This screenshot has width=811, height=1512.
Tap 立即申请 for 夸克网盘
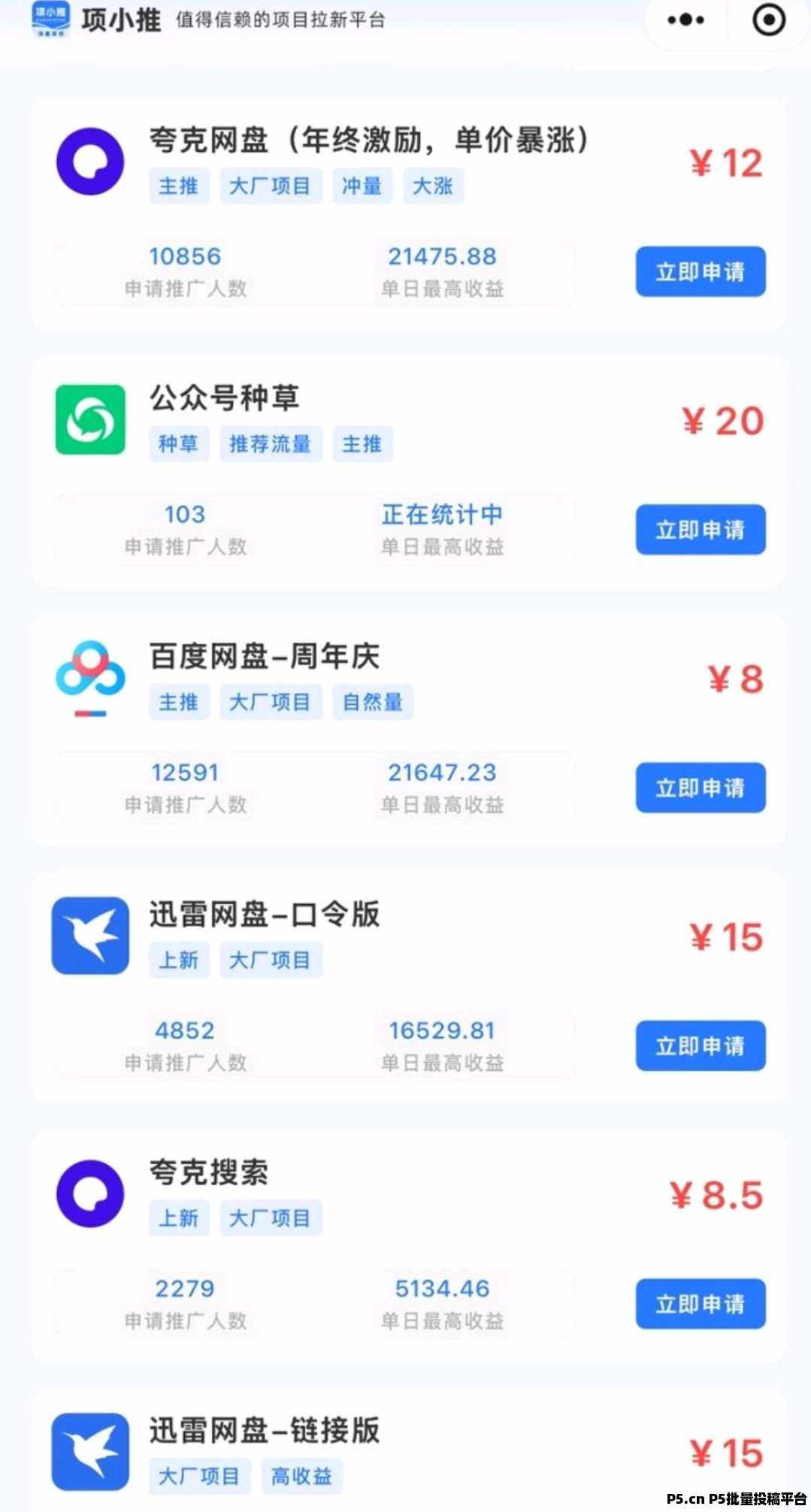699,271
